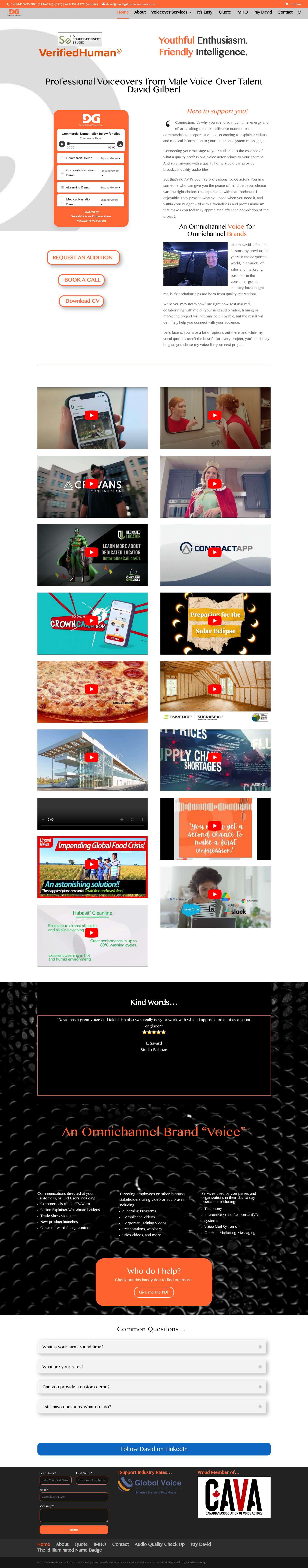Play the Impending Global Food Crisis video

[92, 864]
